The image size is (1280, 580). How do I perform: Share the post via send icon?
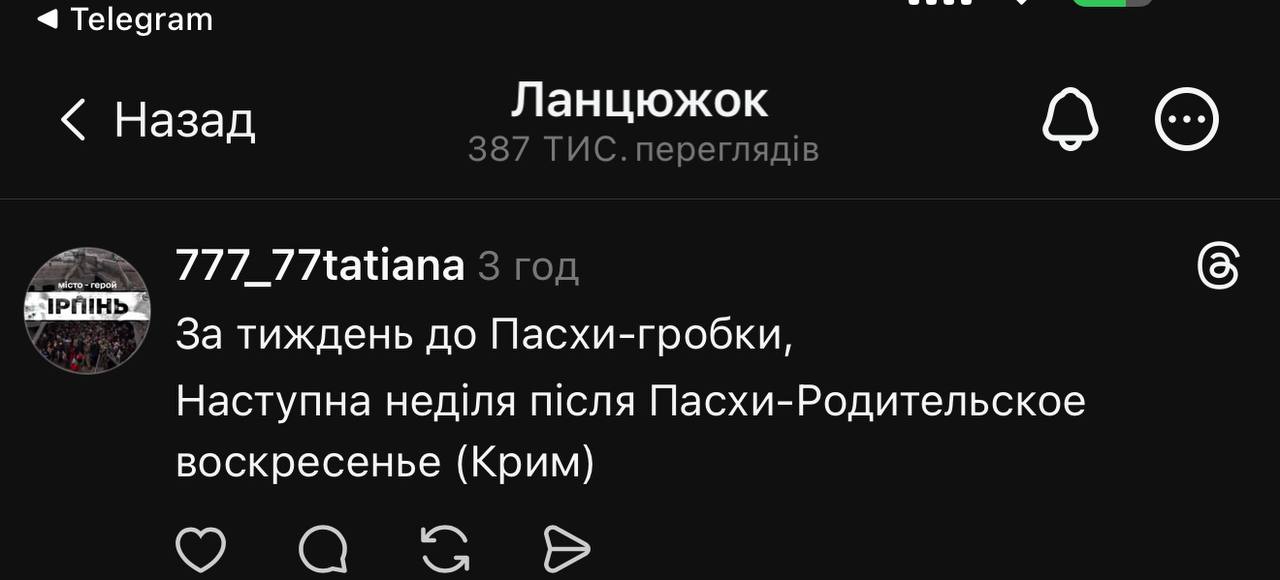[566, 549]
